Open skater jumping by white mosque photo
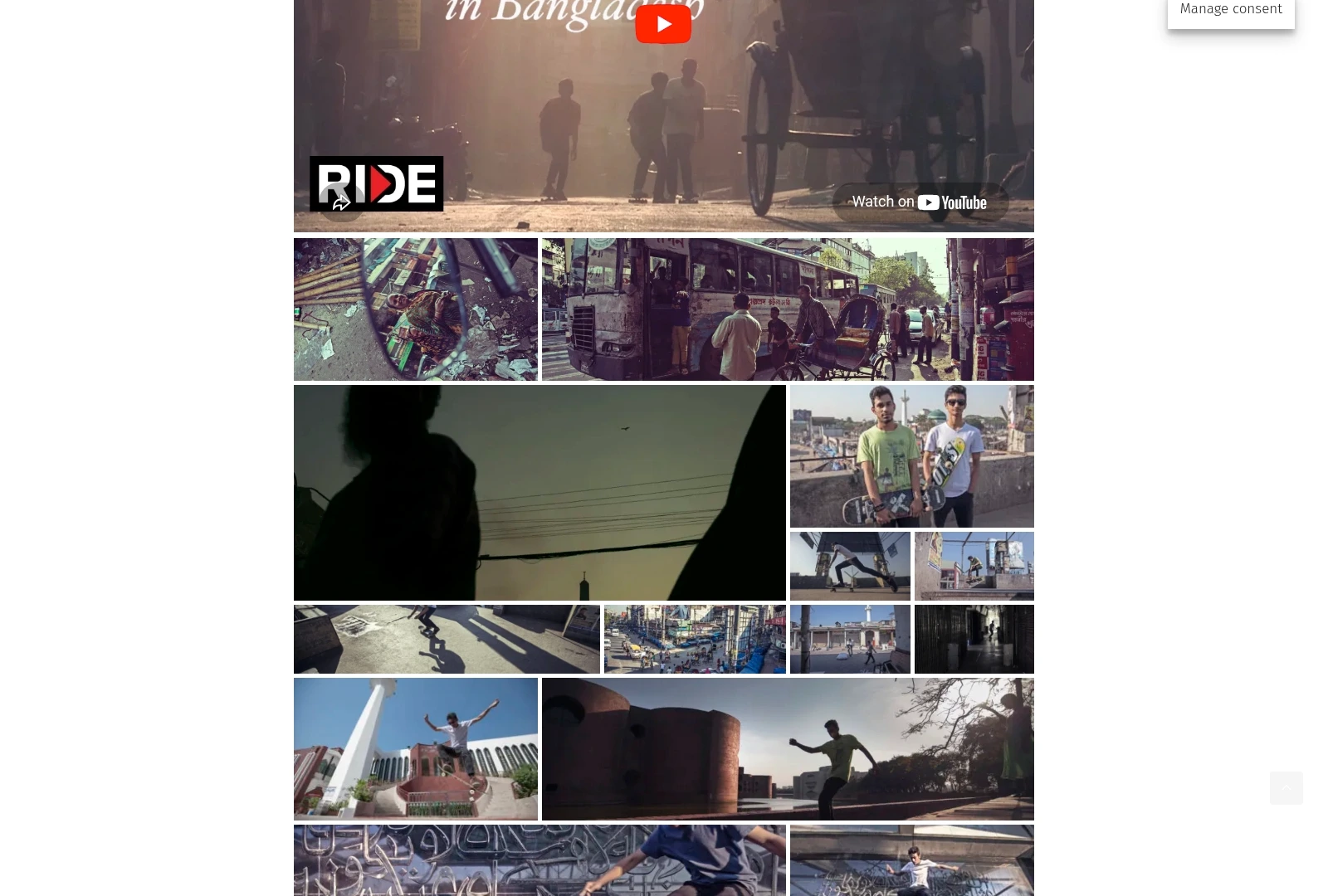 click(x=415, y=749)
